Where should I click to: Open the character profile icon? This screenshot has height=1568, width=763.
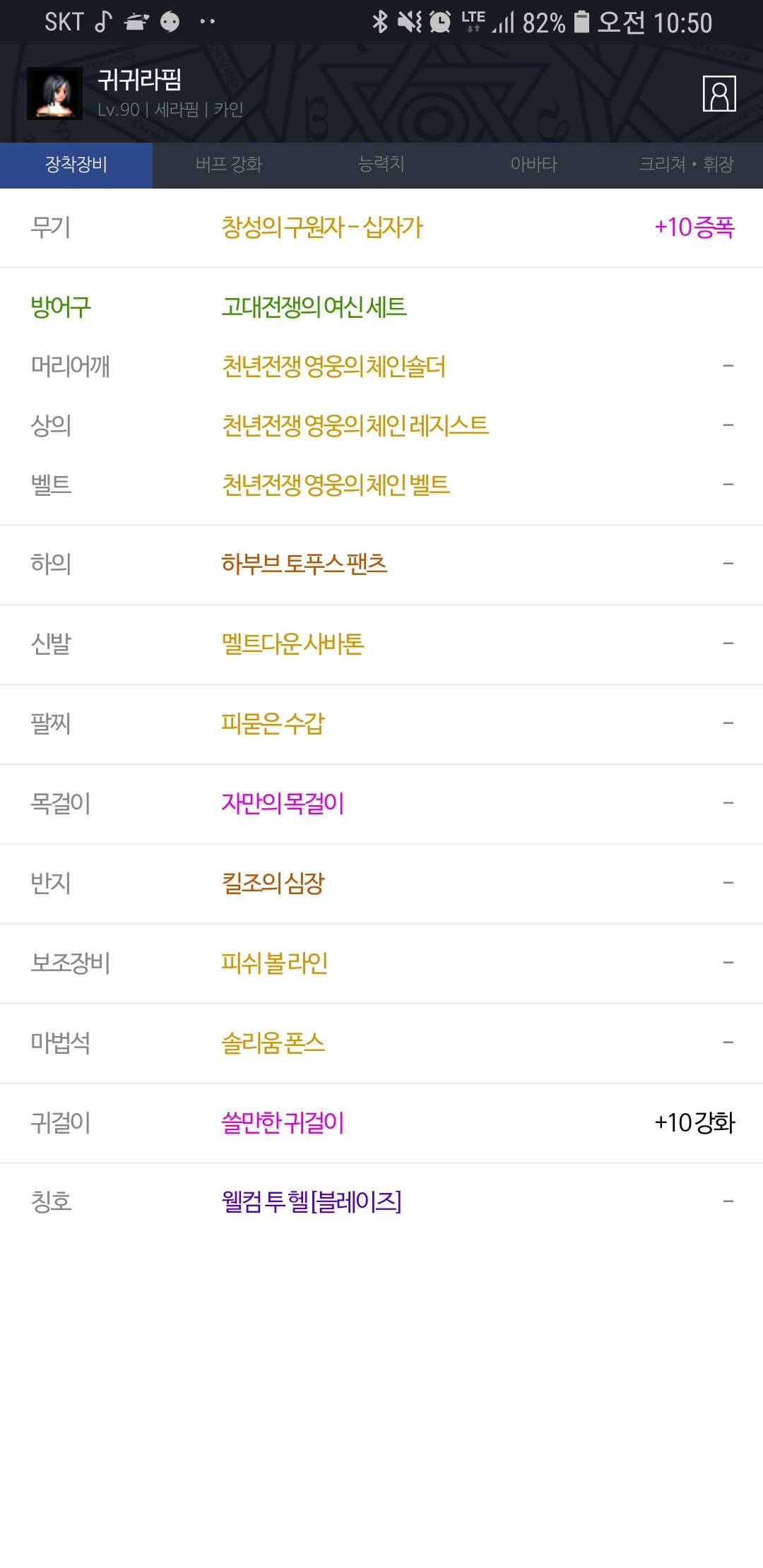click(719, 94)
